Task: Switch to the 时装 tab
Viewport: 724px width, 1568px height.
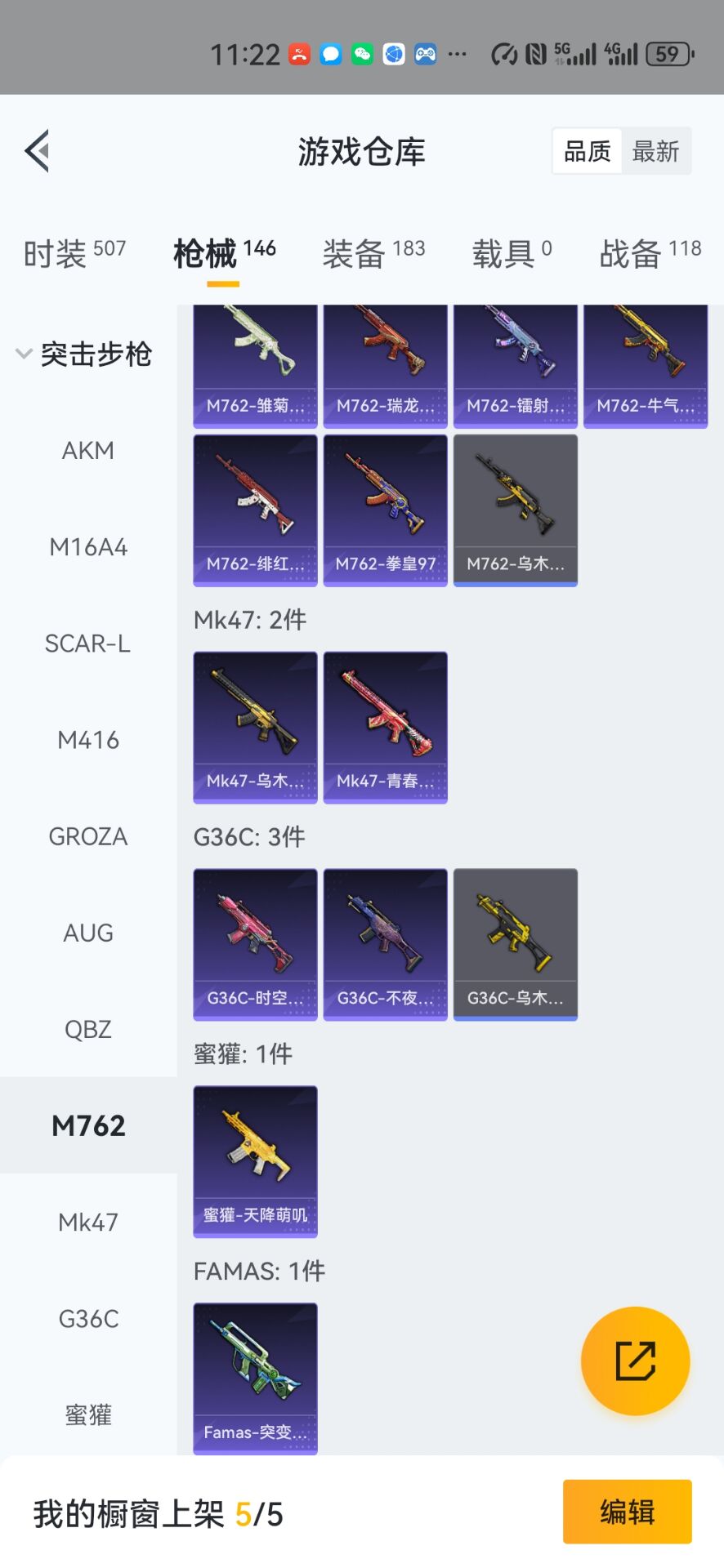Action: 74,253
